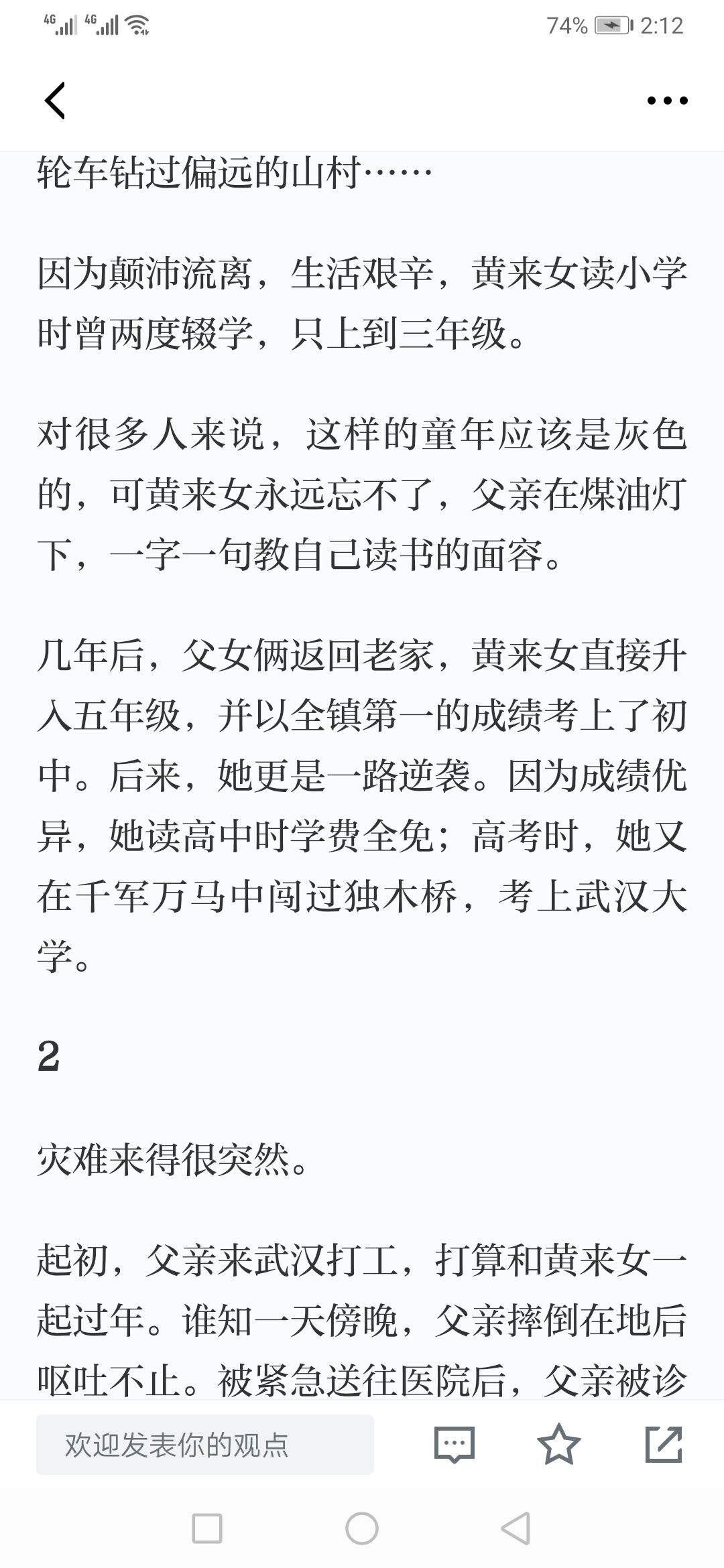Go back using the top-left arrow
Viewport: 724px width, 1568px height.
(x=55, y=101)
